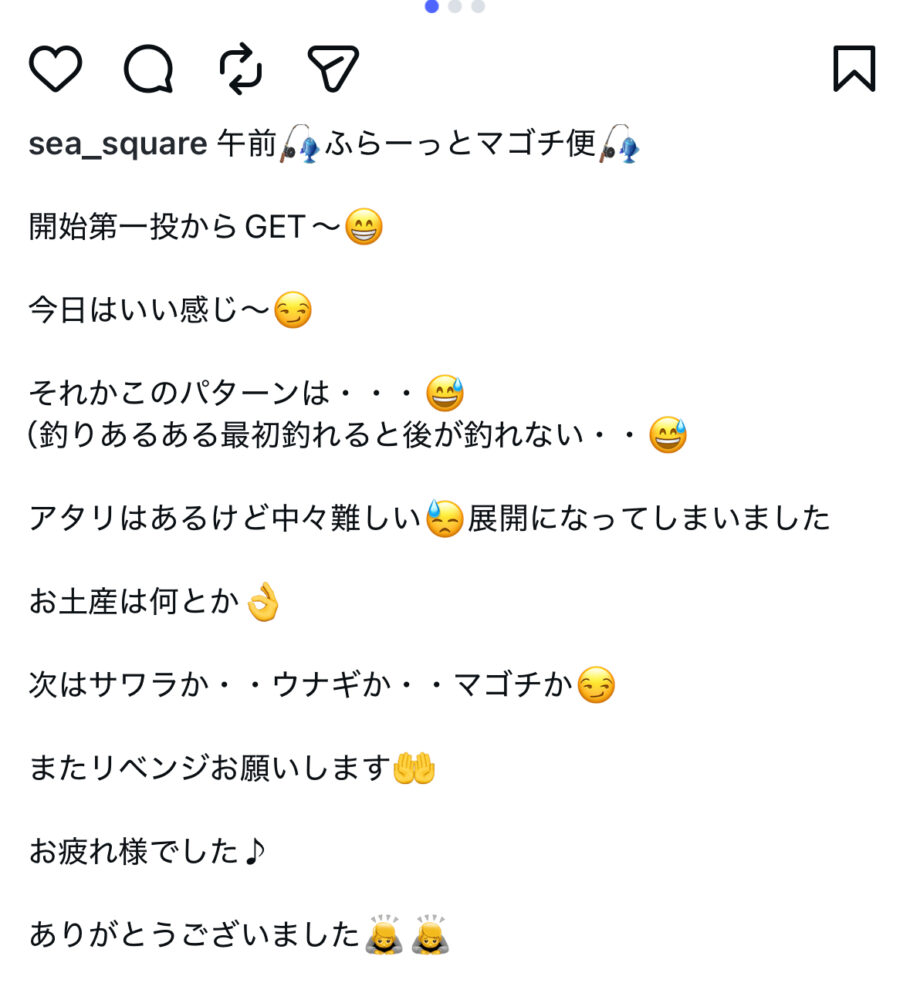The width and height of the screenshot is (910, 1000).
Task: Bookmark this post
Action: click(x=854, y=69)
